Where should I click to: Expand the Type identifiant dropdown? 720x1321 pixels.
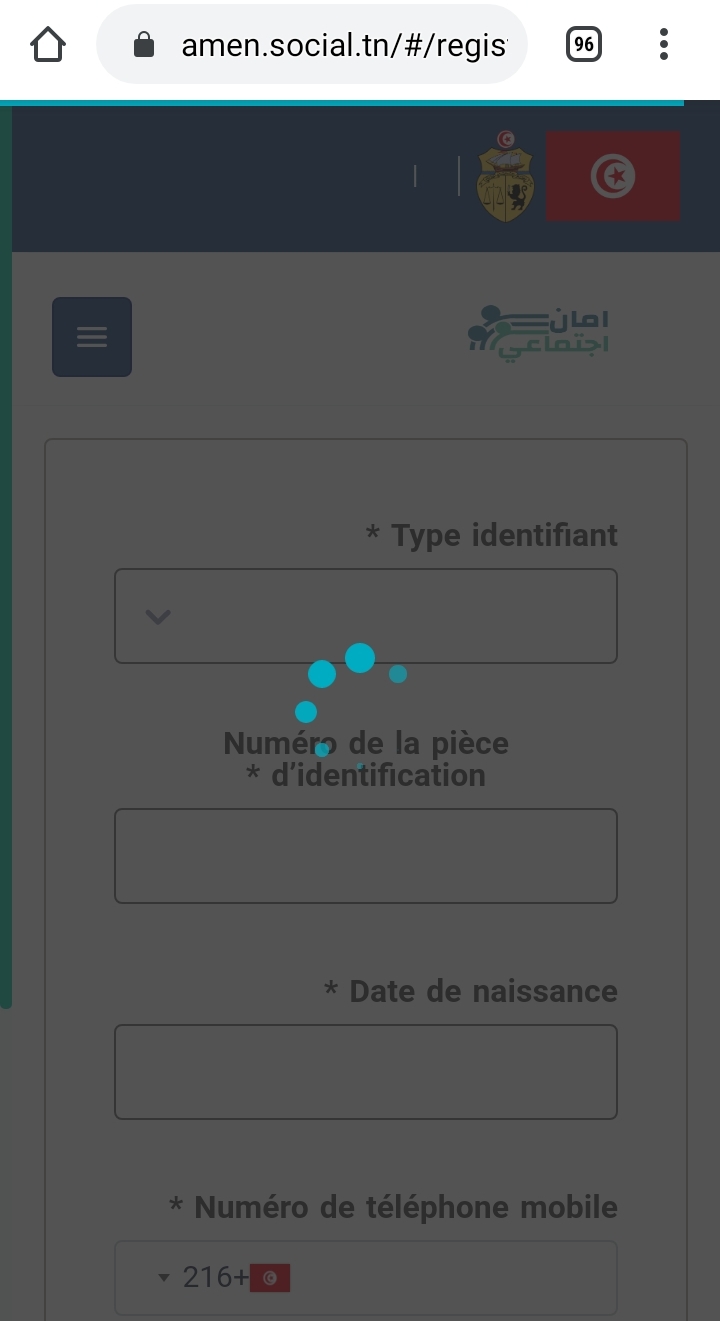(366, 616)
